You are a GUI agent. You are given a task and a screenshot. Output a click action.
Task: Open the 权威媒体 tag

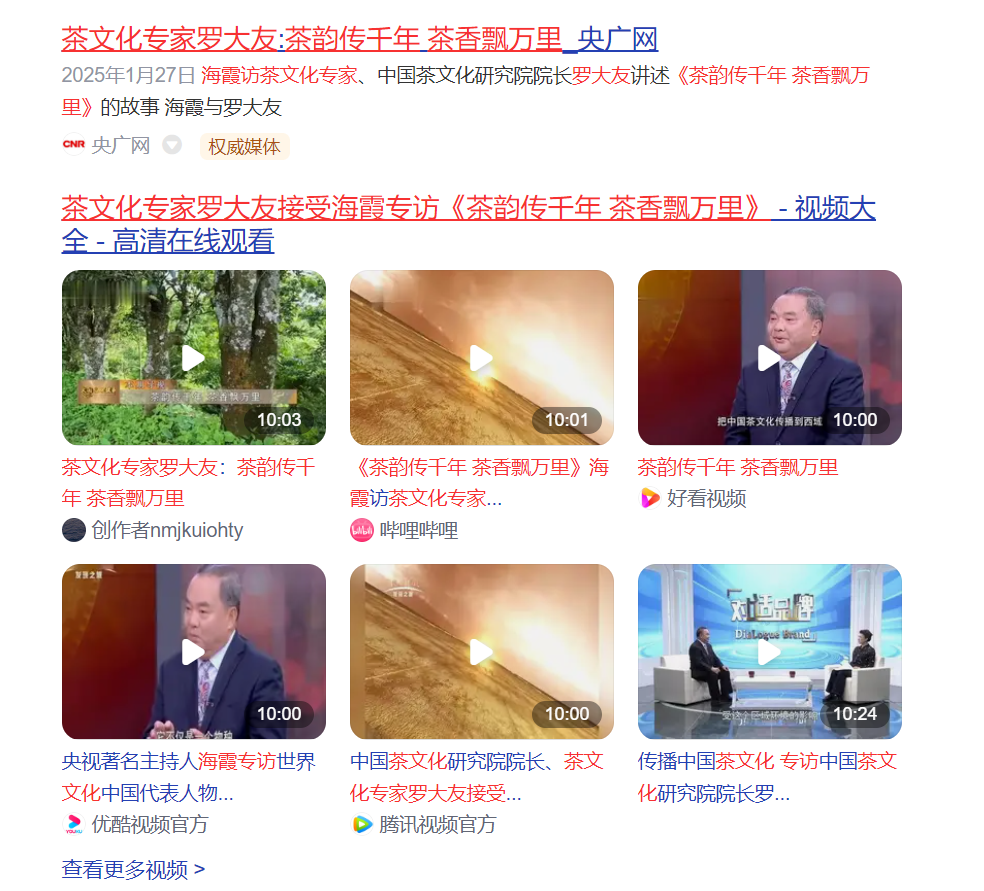pyautogui.click(x=244, y=147)
